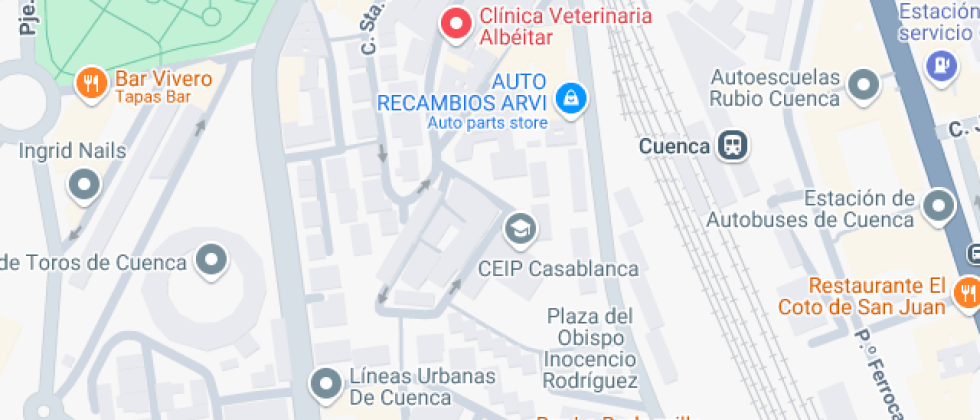Tap the Estación de servicio fuel marker
The image size is (980, 420).
pyautogui.click(x=940, y=65)
